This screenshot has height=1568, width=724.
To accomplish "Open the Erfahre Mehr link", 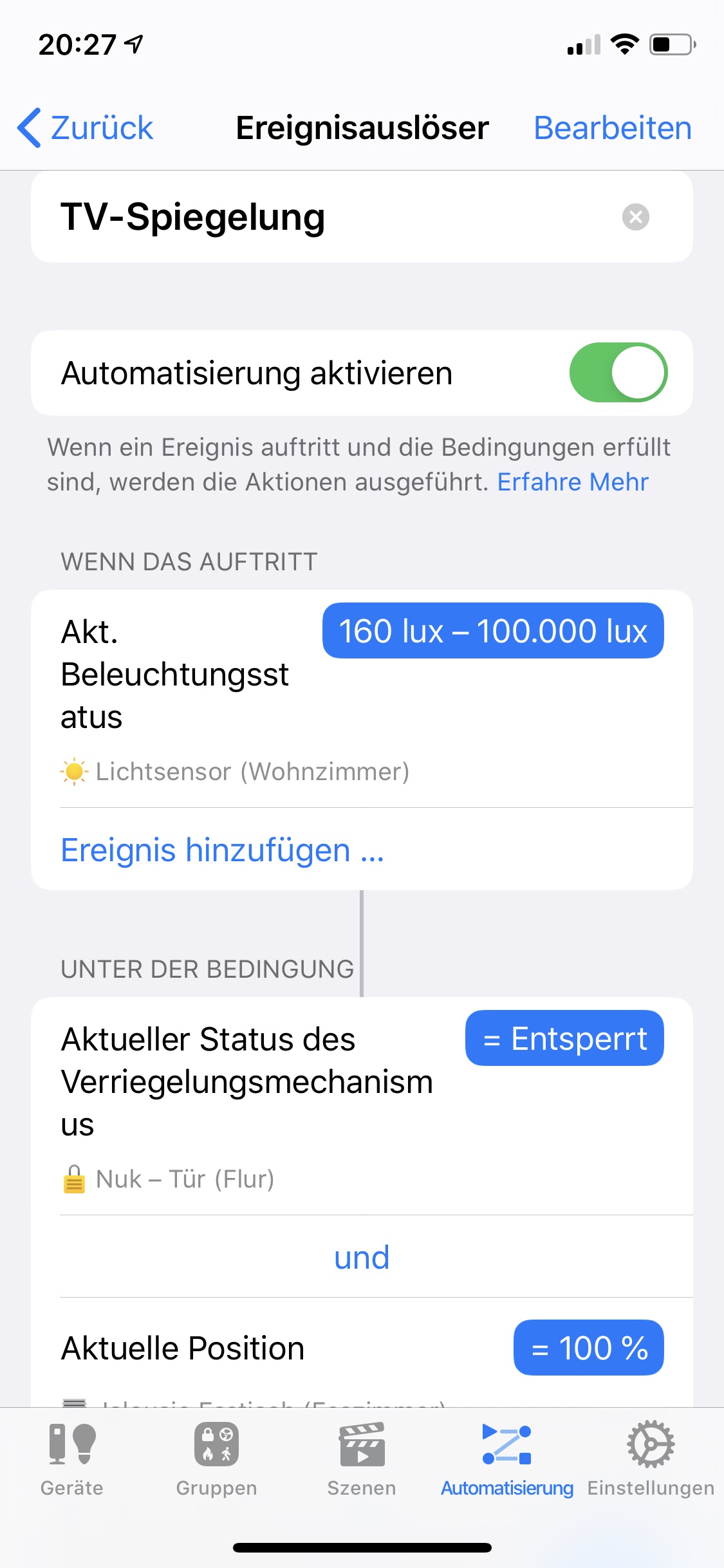I will pos(573,482).
